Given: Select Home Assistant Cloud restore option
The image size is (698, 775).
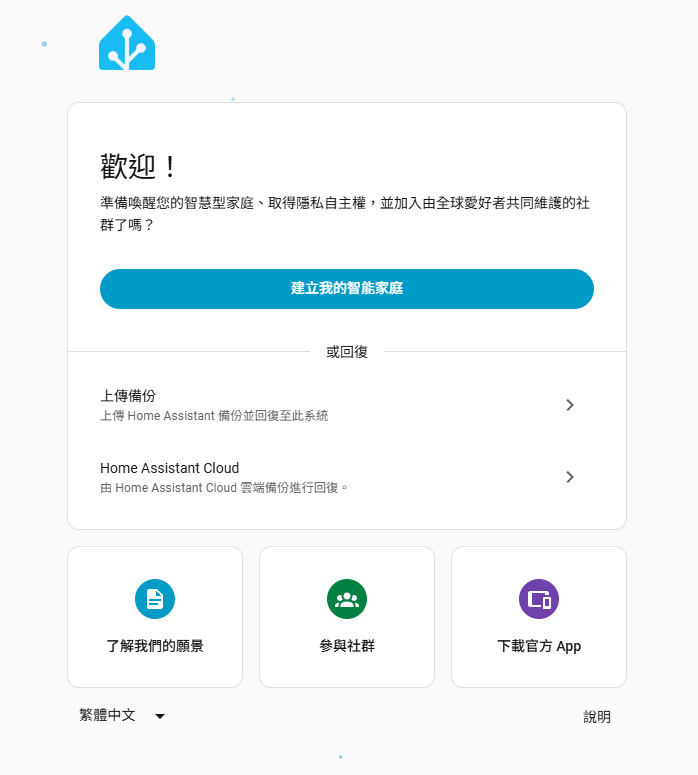Looking at the screenshot, I should [x=346, y=477].
